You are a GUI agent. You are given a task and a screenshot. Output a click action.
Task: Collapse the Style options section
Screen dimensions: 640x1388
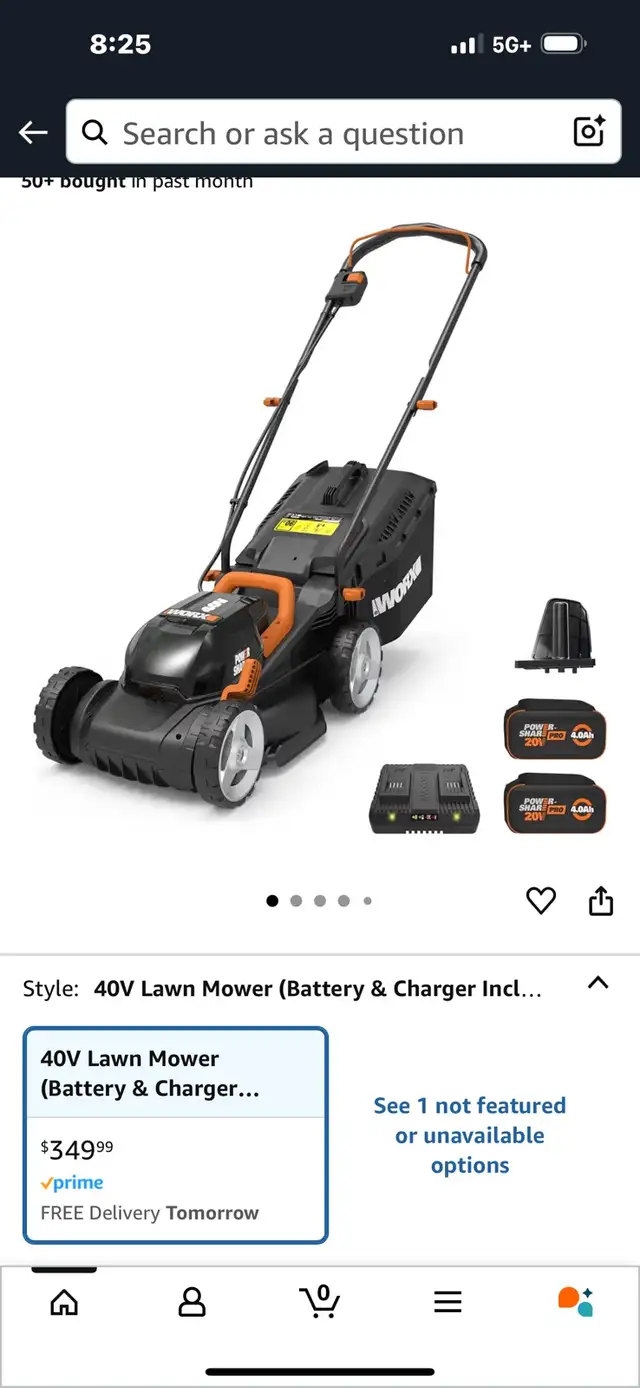[x=597, y=983]
